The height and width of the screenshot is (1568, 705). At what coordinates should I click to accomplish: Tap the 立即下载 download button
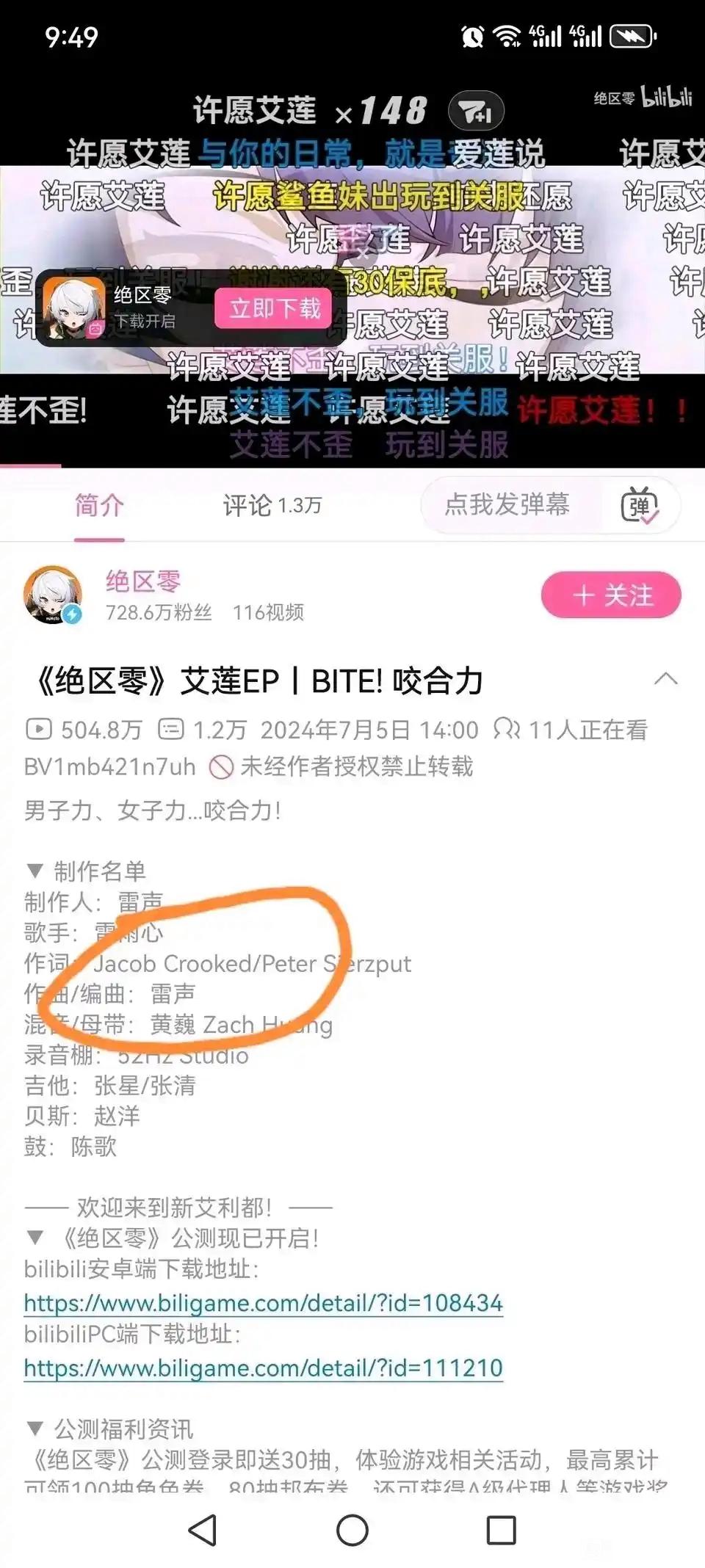[275, 308]
